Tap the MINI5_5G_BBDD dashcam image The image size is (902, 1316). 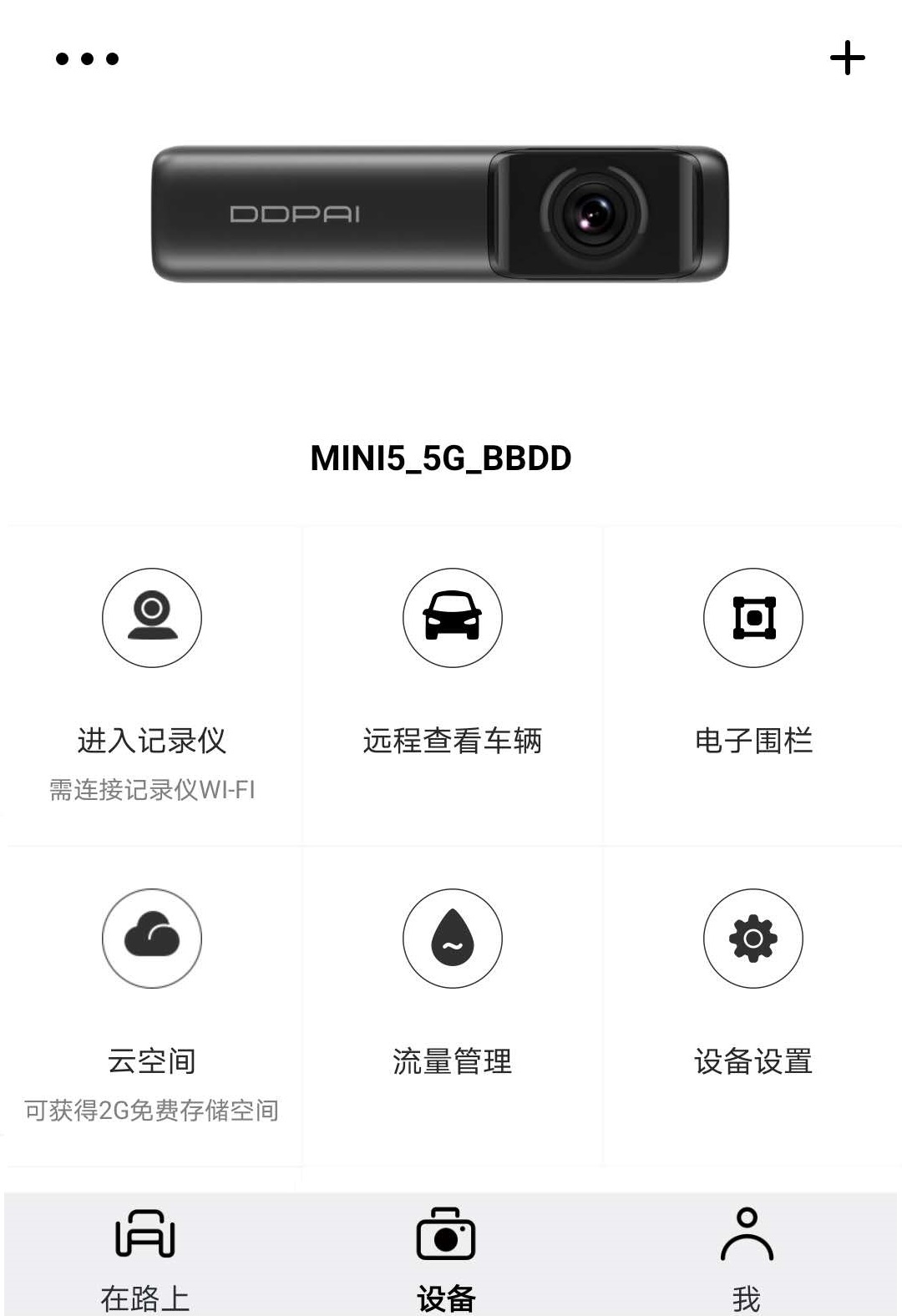point(440,214)
